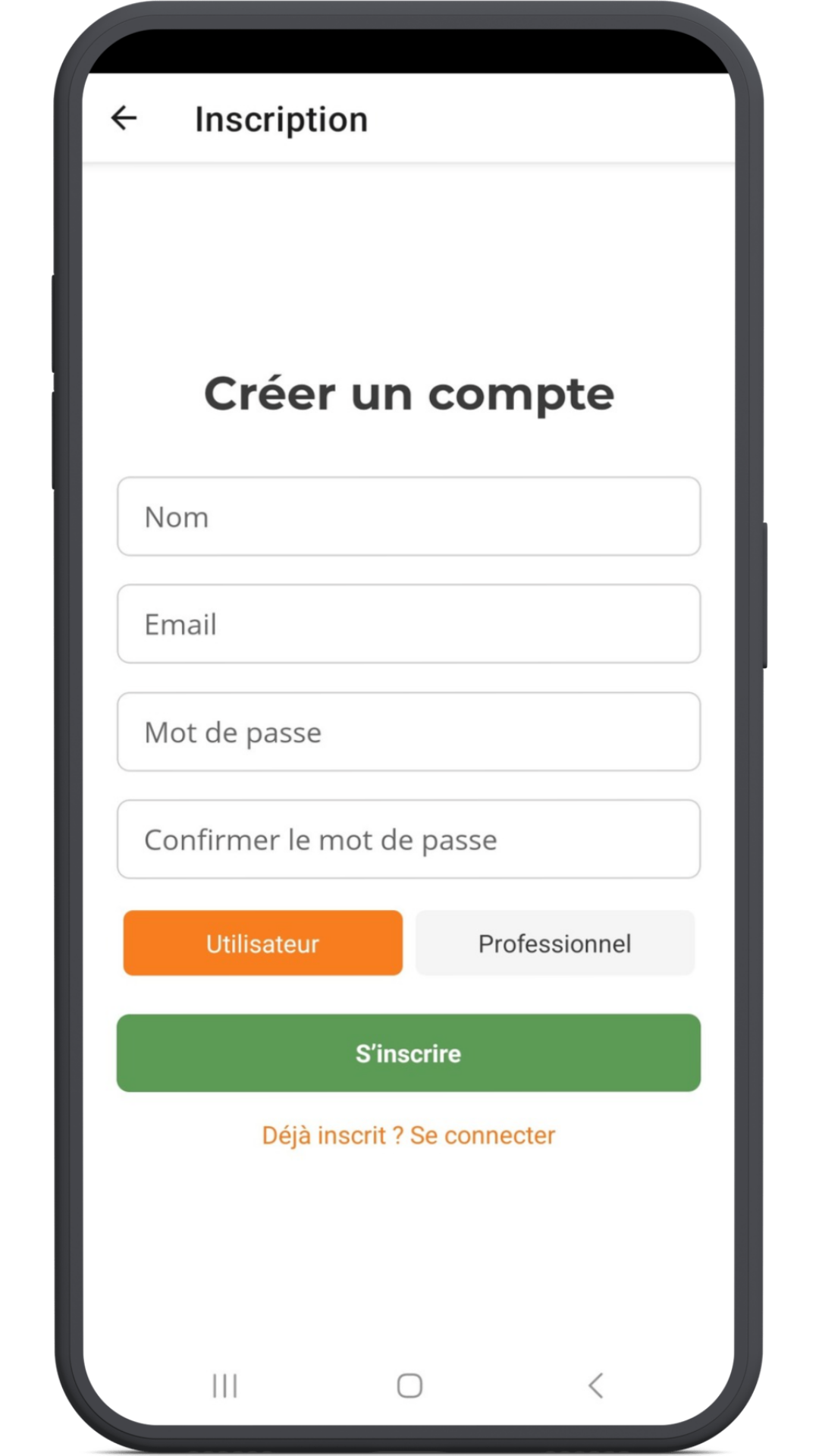This screenshot has width=819, height=1456.
Task: Focus the Email field
Action: click(408, 624)
